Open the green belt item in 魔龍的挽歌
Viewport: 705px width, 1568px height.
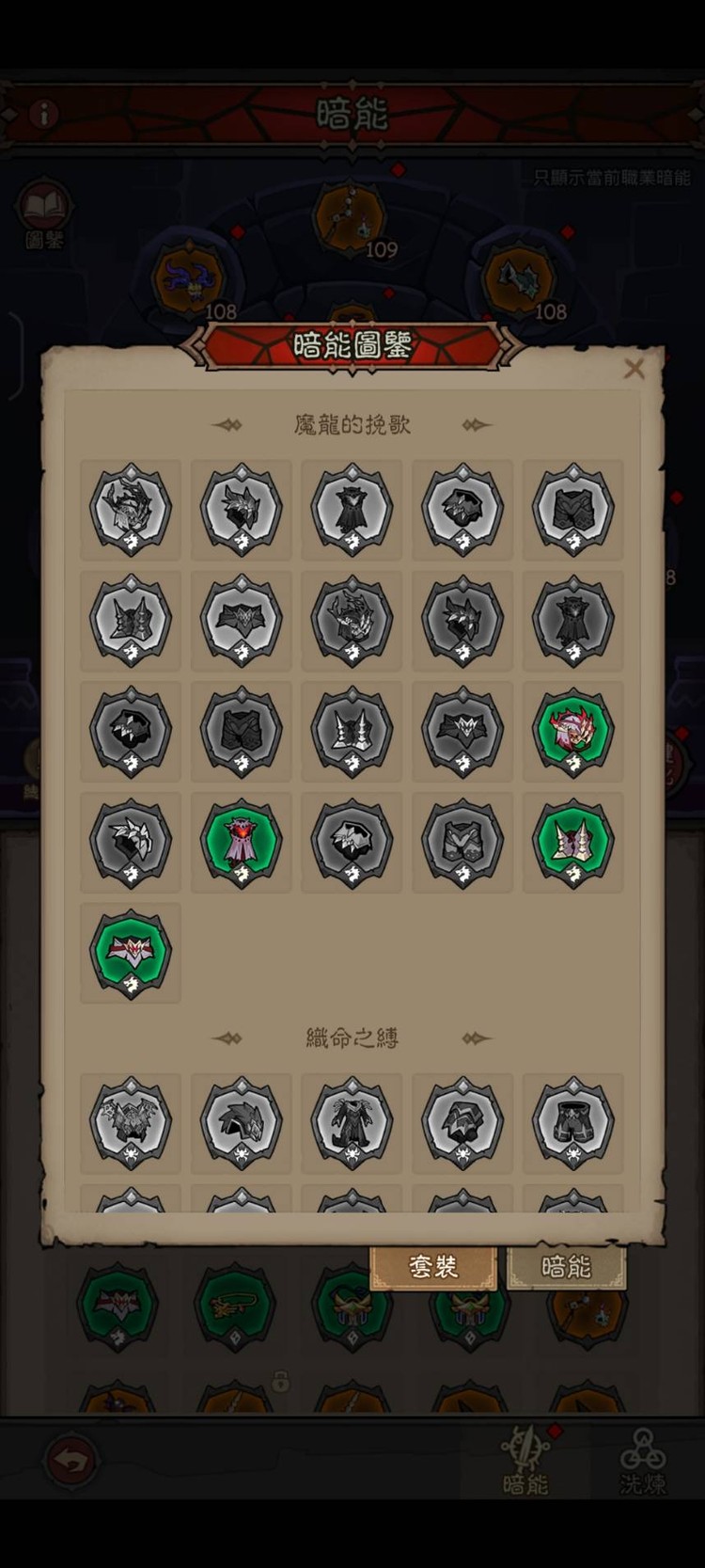(x=131, y=953)
